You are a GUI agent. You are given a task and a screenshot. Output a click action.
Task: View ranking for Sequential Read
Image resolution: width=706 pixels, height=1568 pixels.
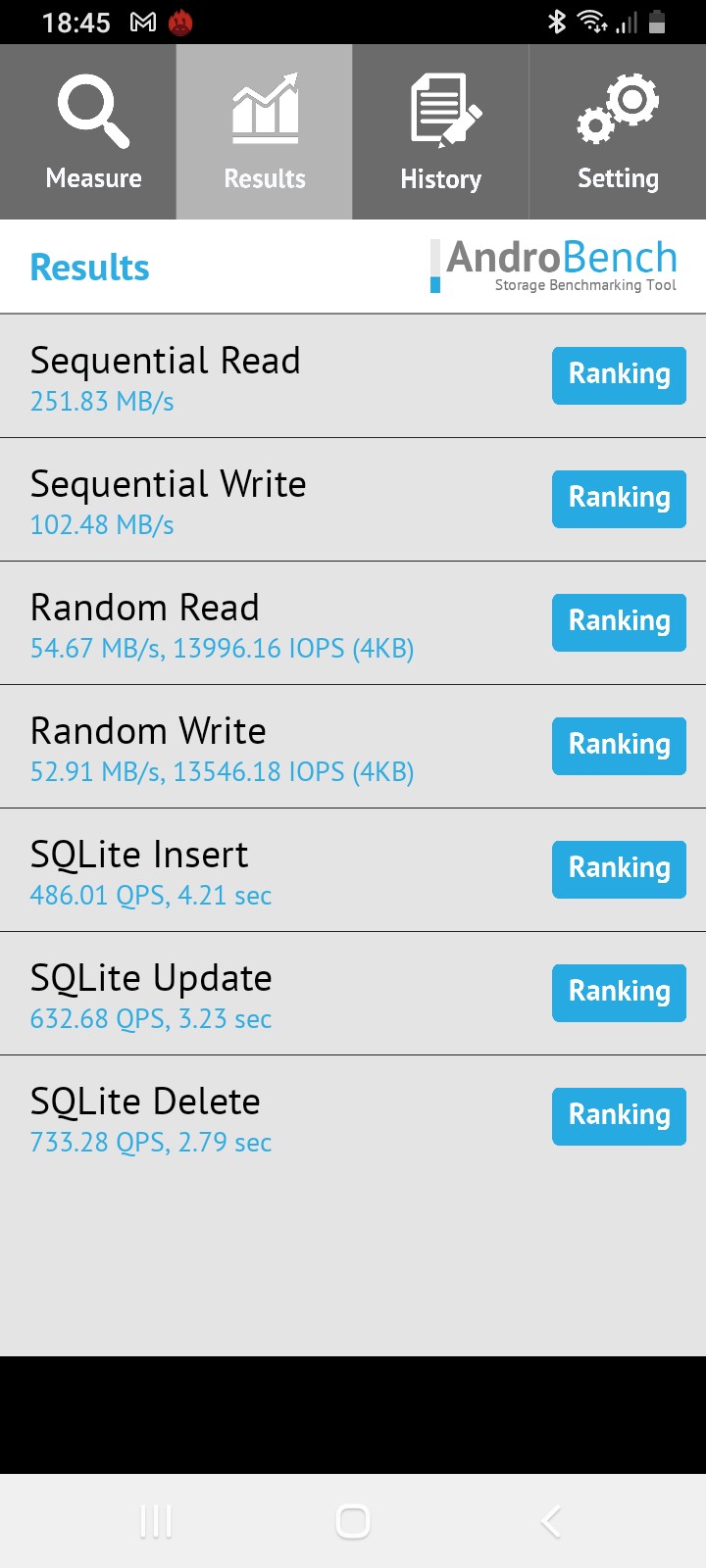coord(619,375)
